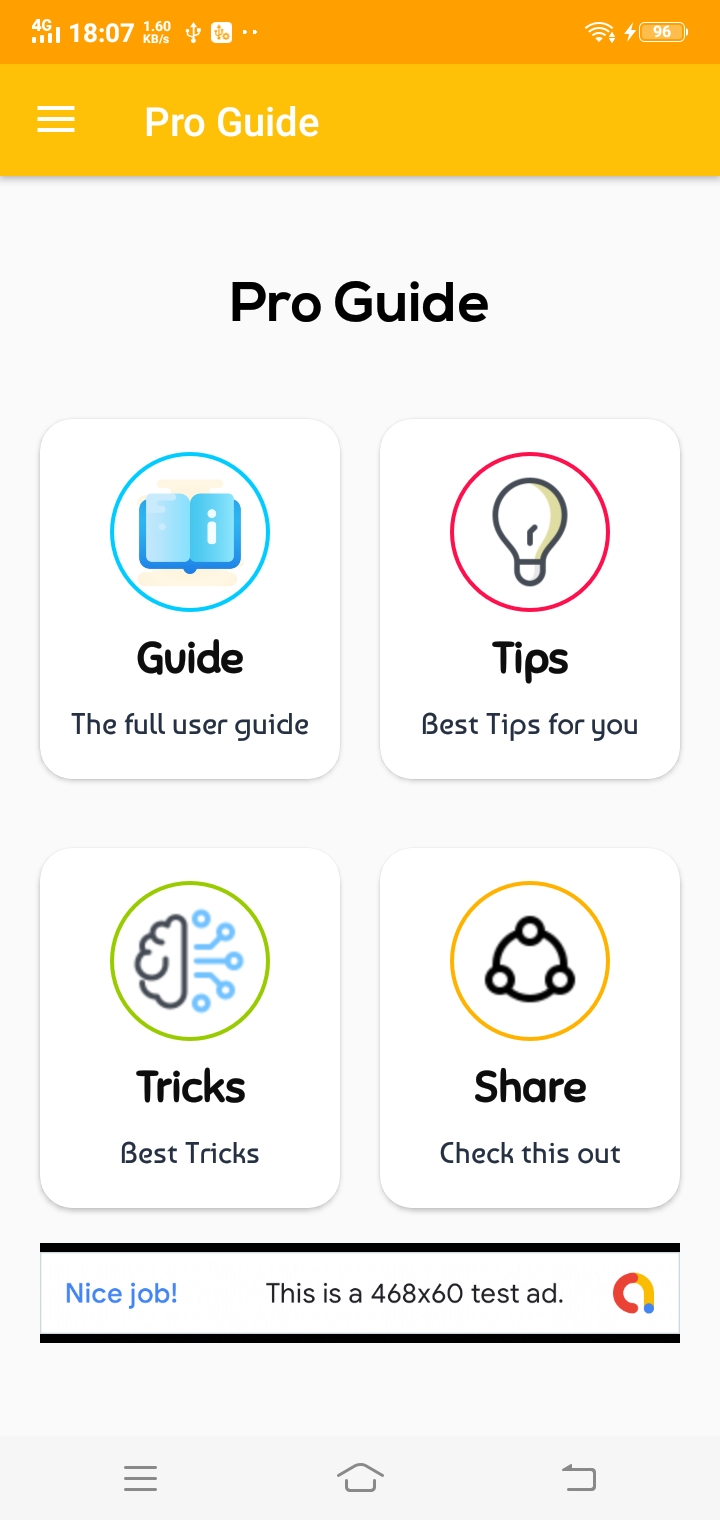
Task: Open the hamburger drawer menu
Action: click(56, 120)
